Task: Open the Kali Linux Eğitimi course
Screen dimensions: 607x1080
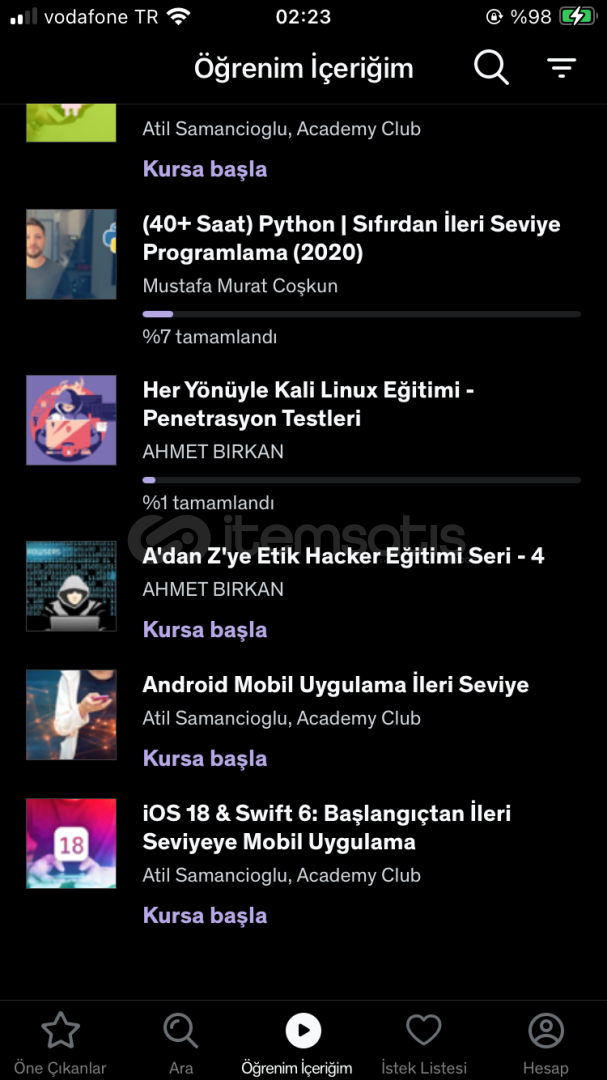Action: coord(309,404)
